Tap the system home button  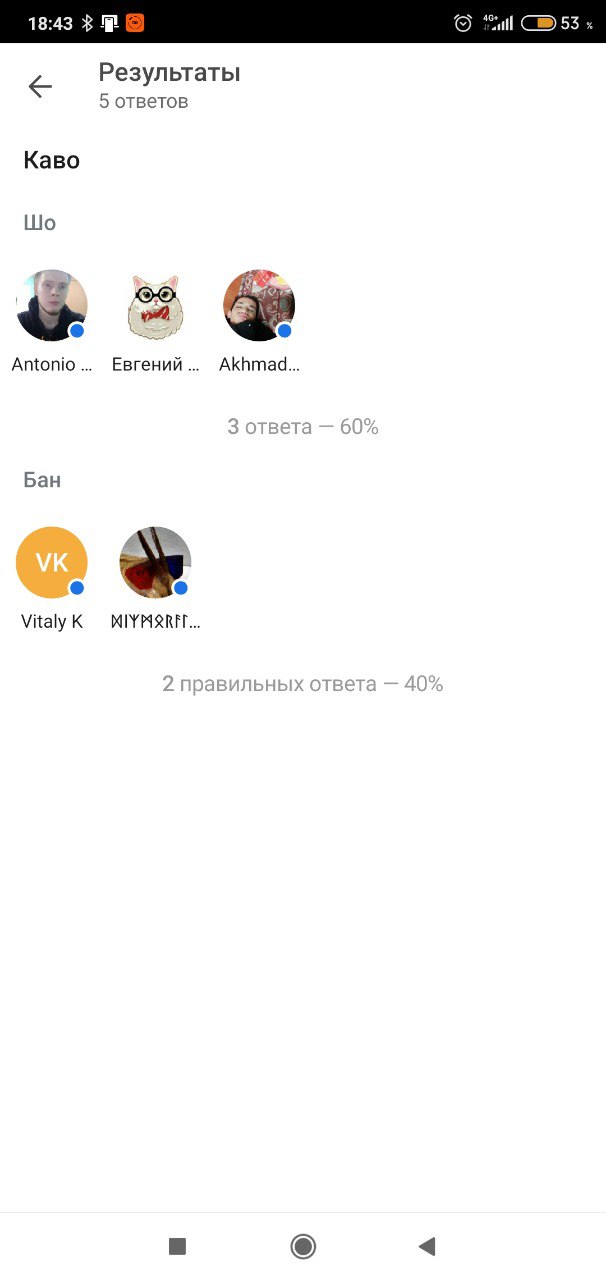(x=303, y=1246)
